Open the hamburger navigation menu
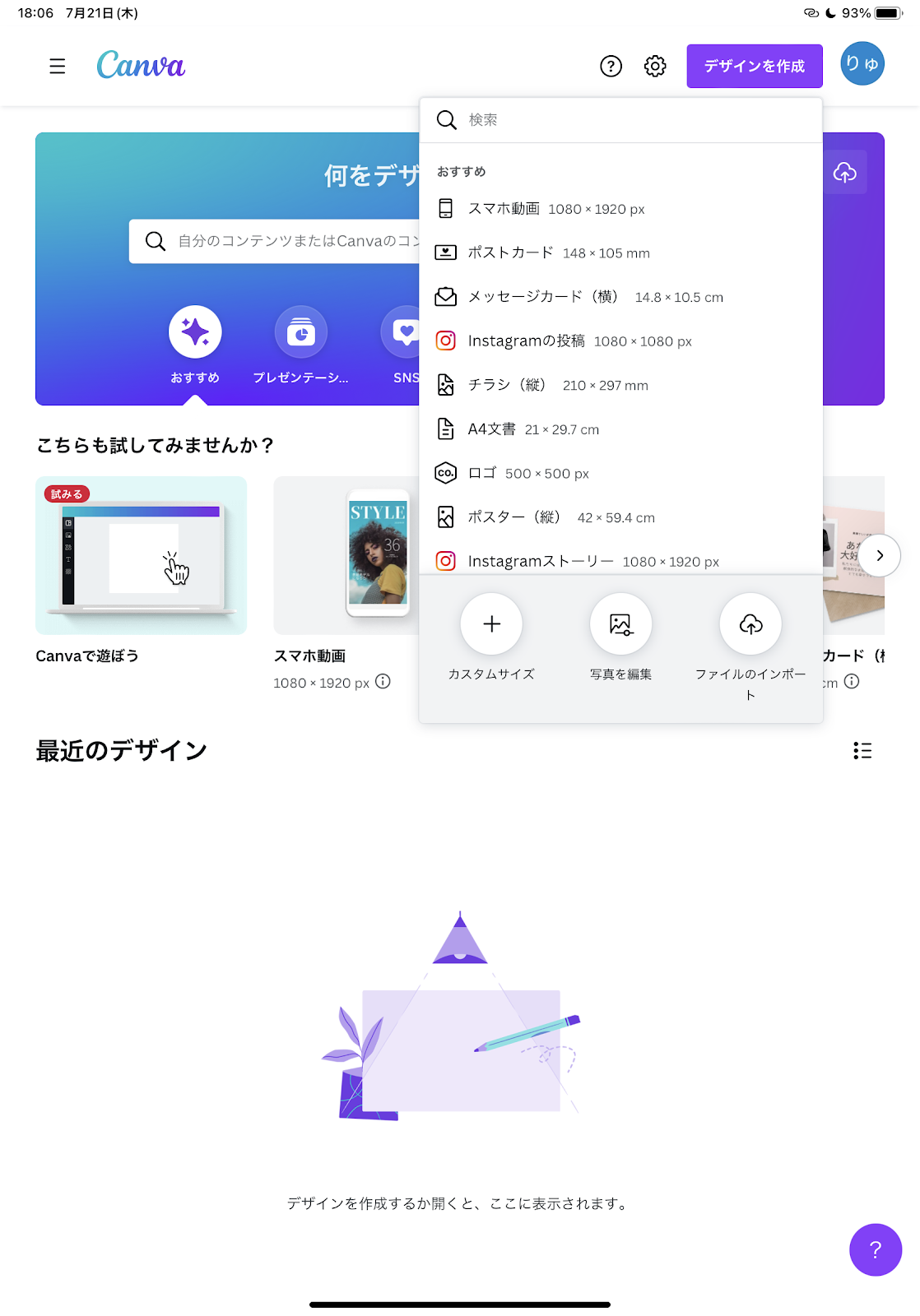 point(57,66)
